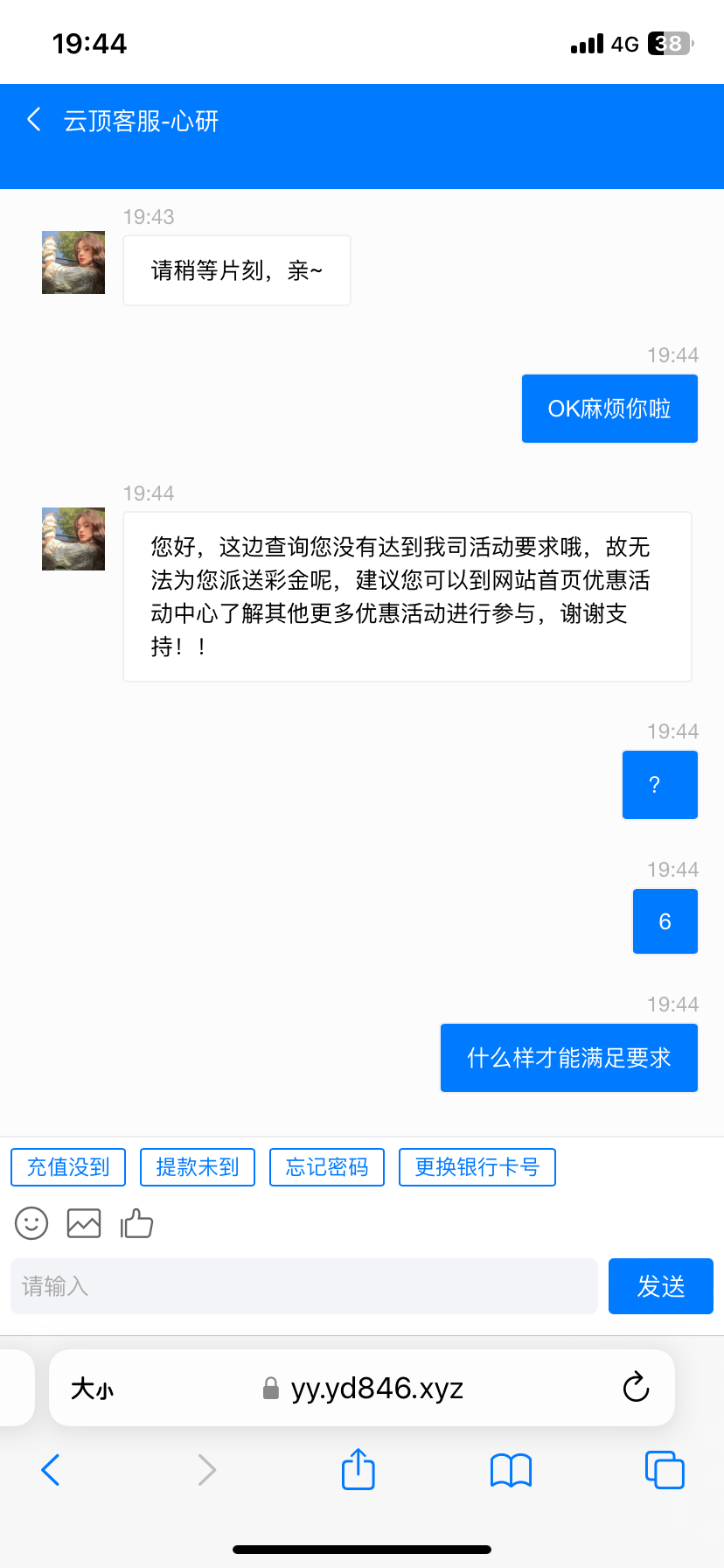The image size is (724, 1568).
Task: Open the Safari tab switcher
Action: (x=664, y=1470)
